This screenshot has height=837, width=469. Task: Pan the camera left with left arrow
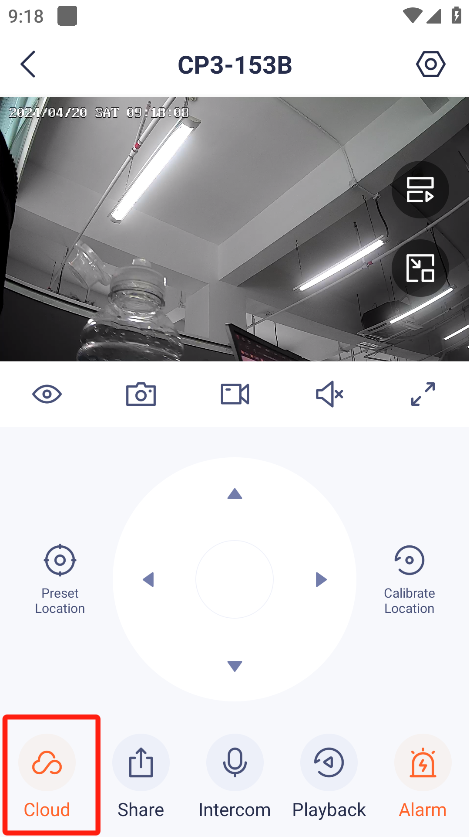149,579
